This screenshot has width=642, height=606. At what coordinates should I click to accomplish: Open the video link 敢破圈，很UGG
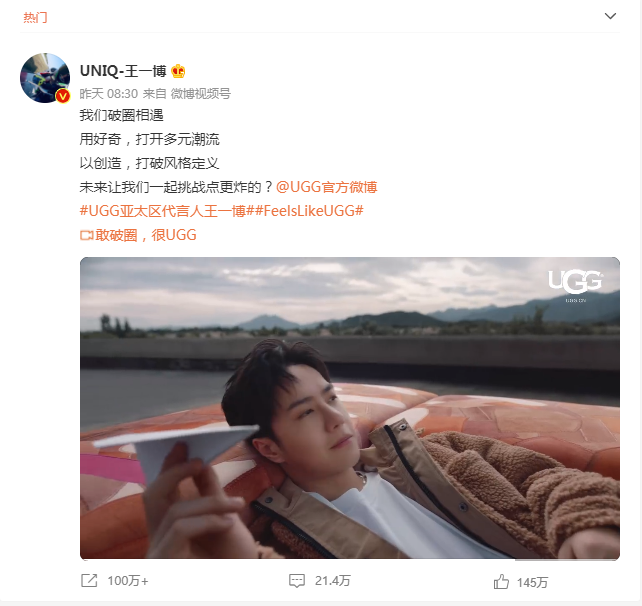point(138,235)
